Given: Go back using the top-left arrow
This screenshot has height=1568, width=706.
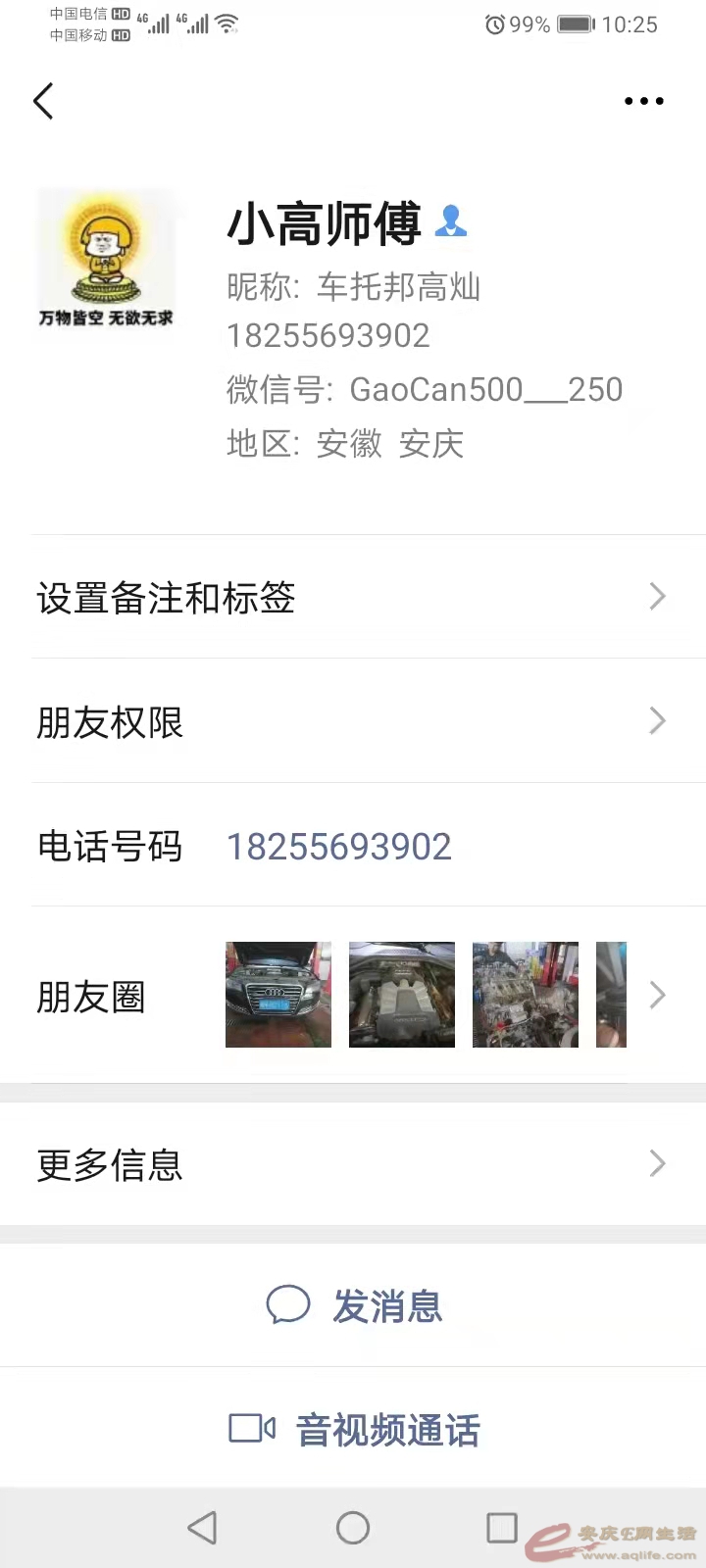Looking at the screenshot, I should point(43,101).
